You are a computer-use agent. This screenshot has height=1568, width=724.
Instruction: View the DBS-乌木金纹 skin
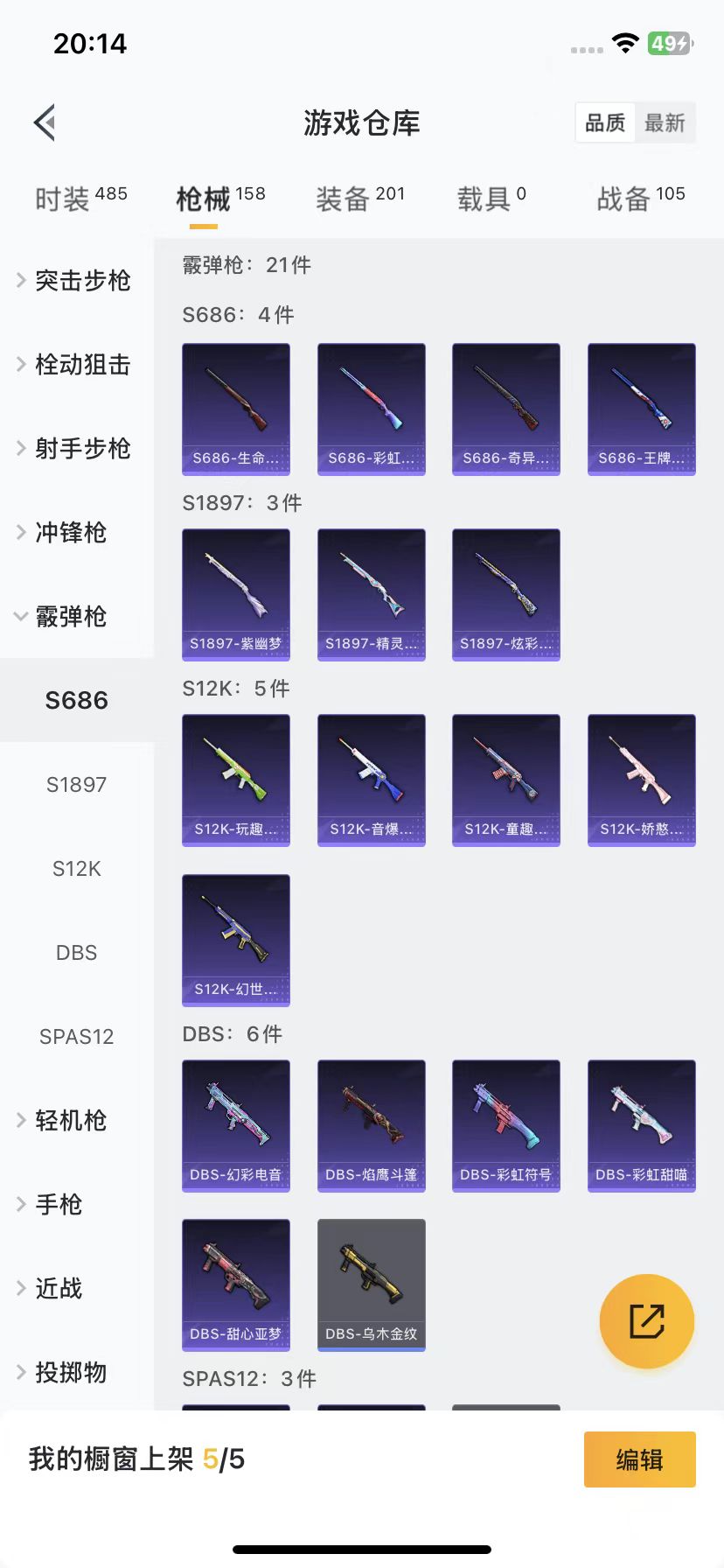click(371, 1284)
